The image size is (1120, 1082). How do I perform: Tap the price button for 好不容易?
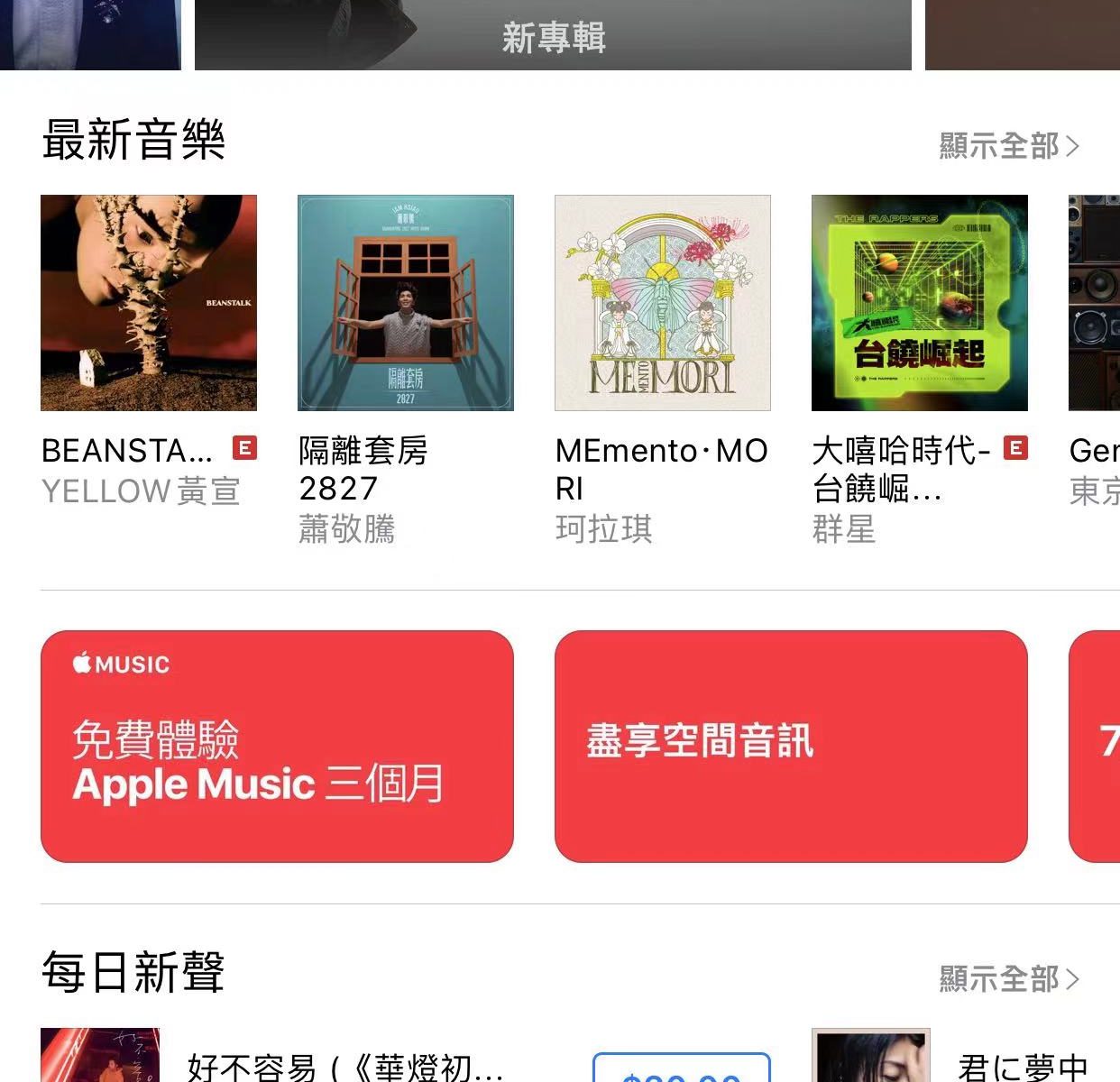pos(682,1070)
